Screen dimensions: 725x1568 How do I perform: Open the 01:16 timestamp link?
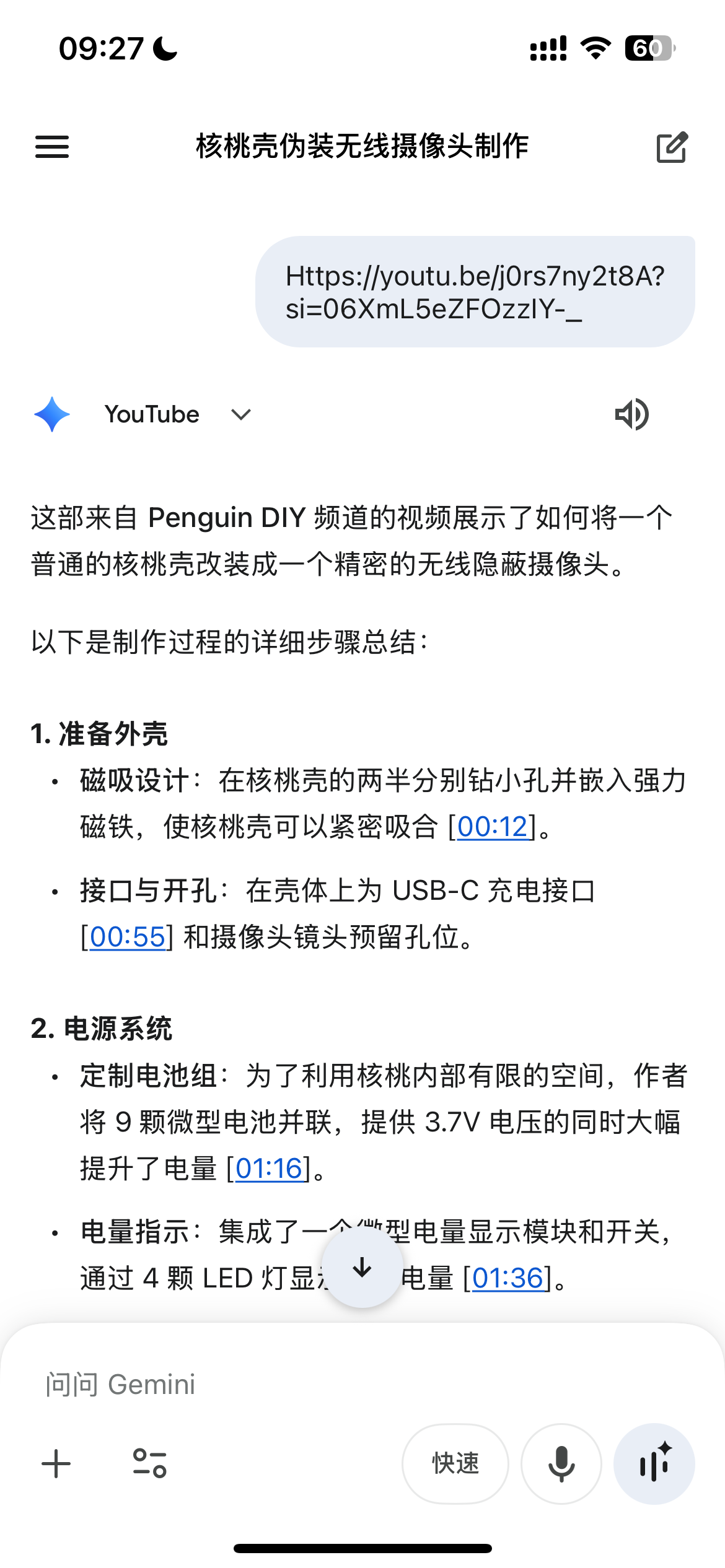269,1169
